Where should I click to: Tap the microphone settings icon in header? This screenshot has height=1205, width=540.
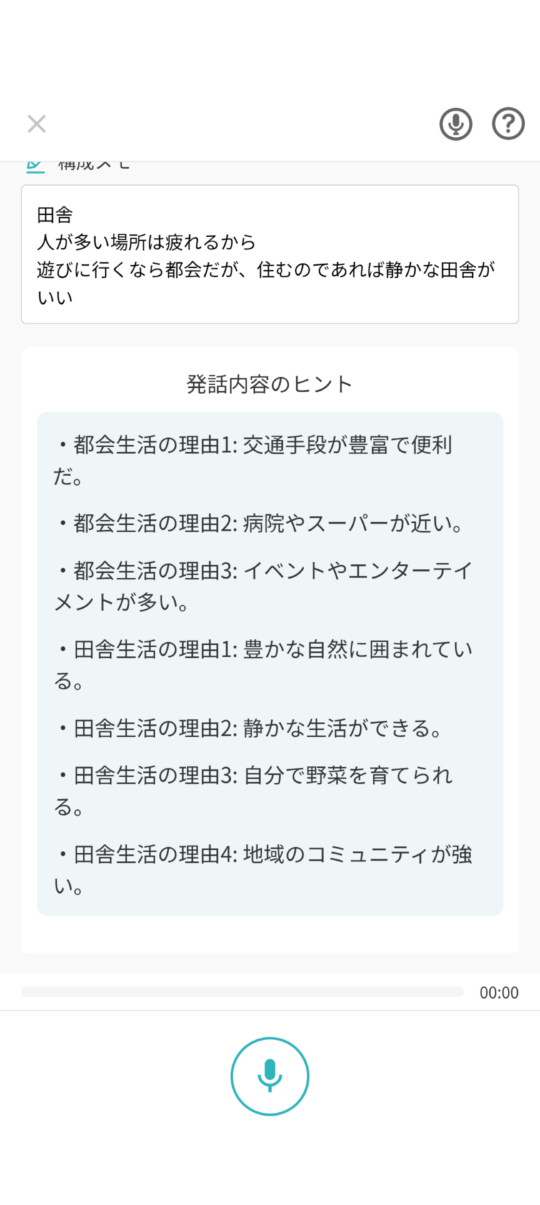(x=456, y=124)
